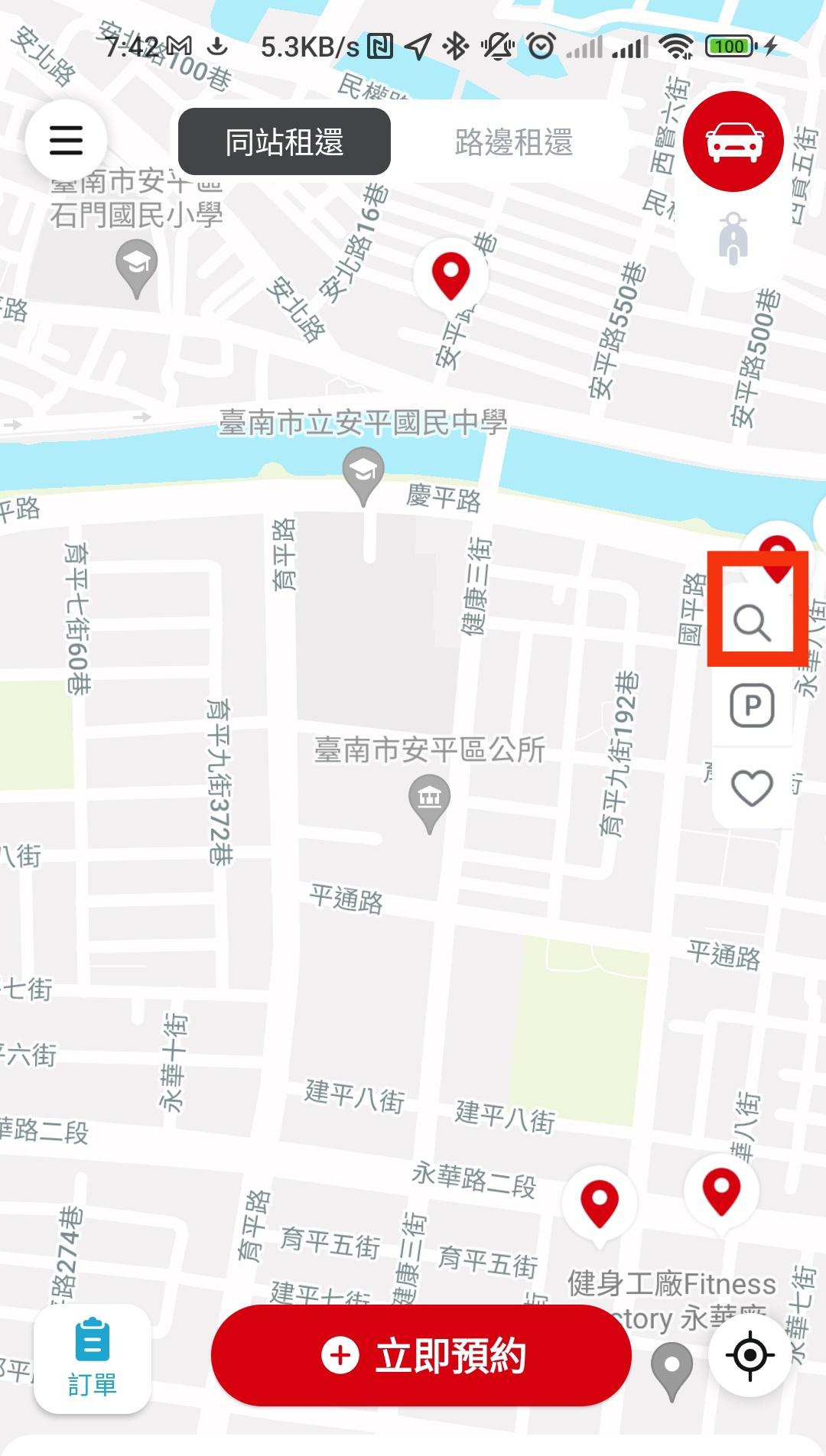Image resolution: width=826 pixels, height=1456 pixels.
Task: Switch to scooter vehicle mode
Action: tap(733, 239)
